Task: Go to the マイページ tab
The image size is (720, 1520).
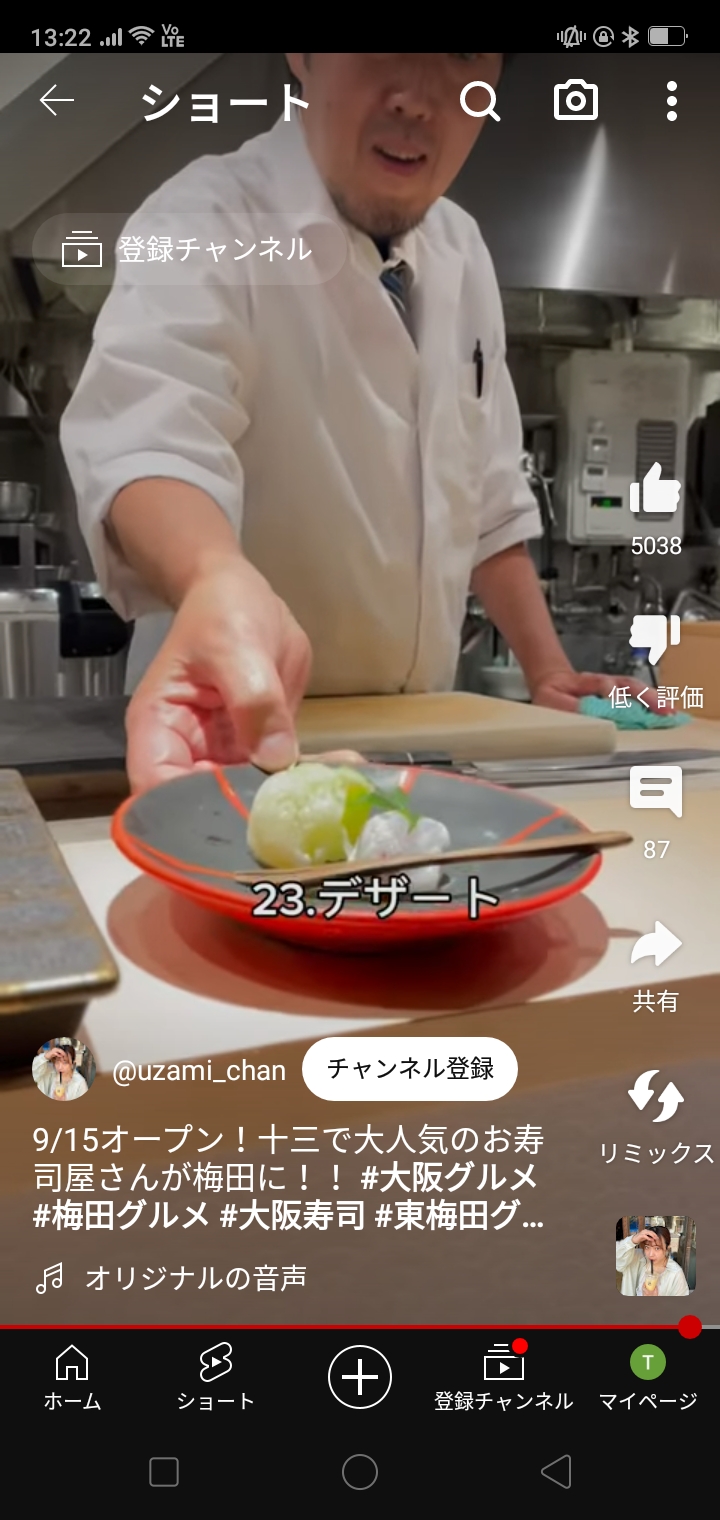Action: 647,1376
